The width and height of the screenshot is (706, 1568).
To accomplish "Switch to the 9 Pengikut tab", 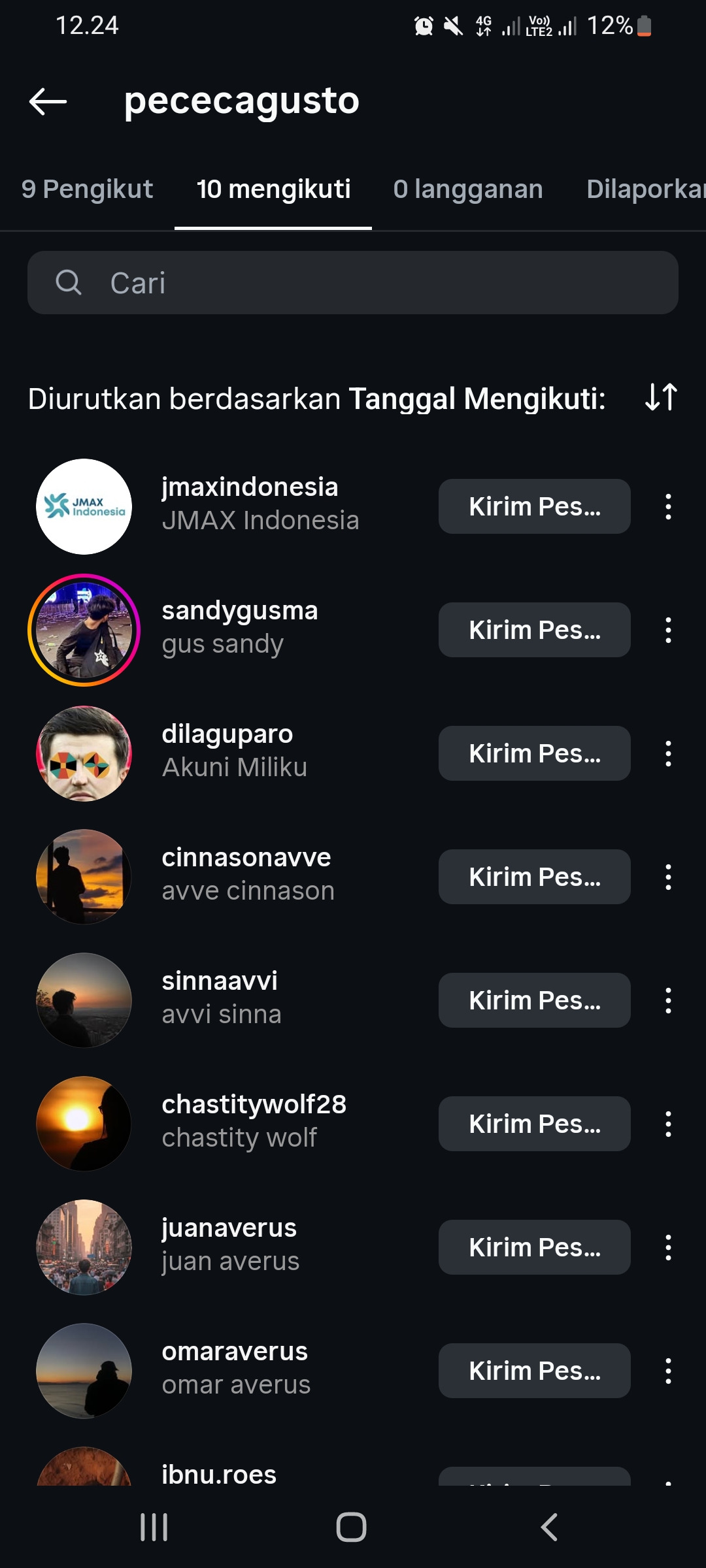I will click(x=87, y=189).
